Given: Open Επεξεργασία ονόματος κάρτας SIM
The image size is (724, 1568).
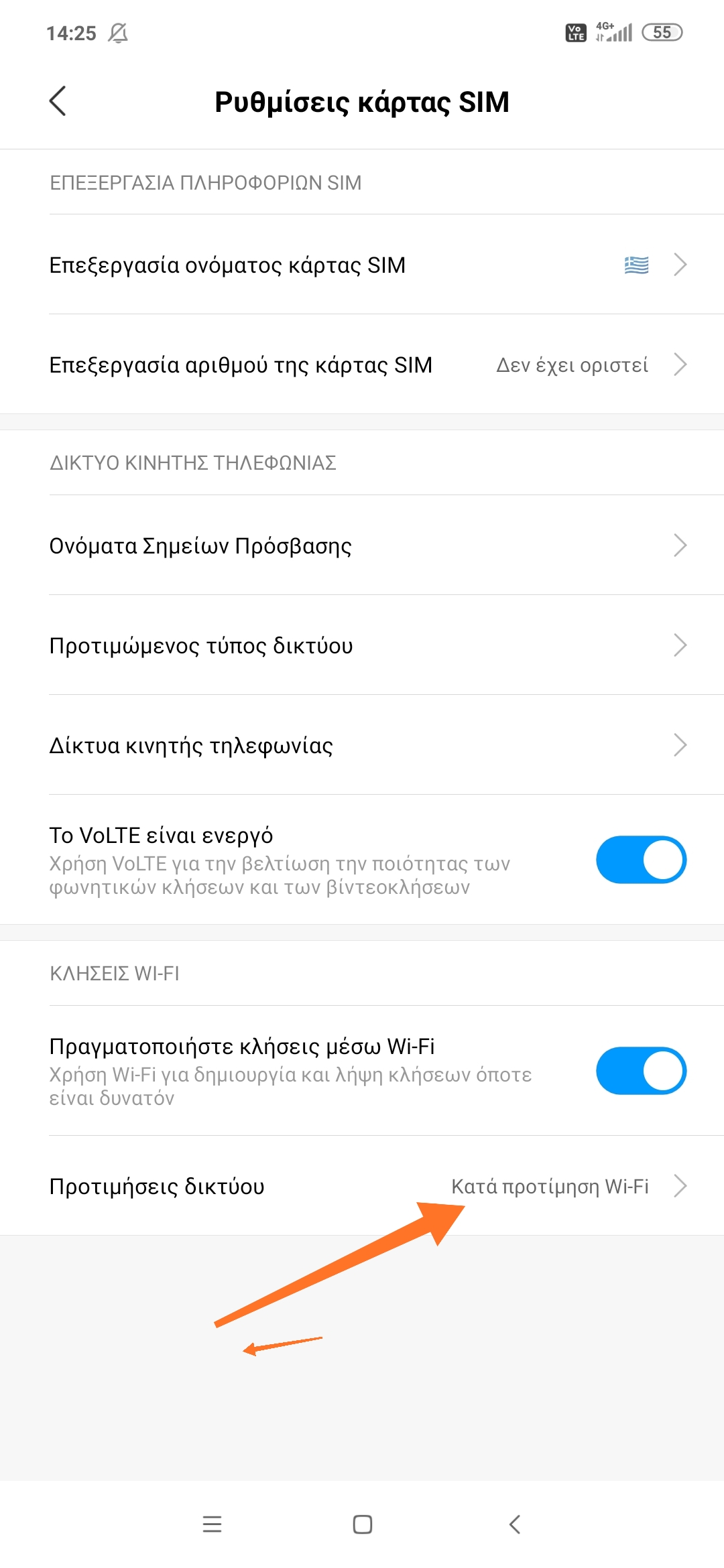Looking at the screenshot, I should coord(362,265).
